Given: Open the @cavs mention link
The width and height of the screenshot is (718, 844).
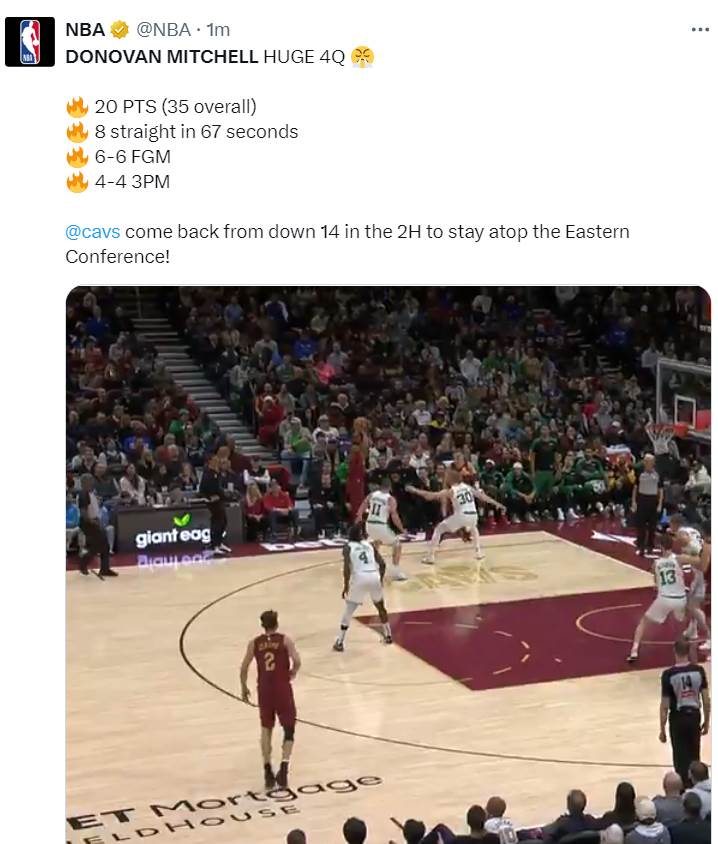Looking at the screenshot, I should point(93,231).
